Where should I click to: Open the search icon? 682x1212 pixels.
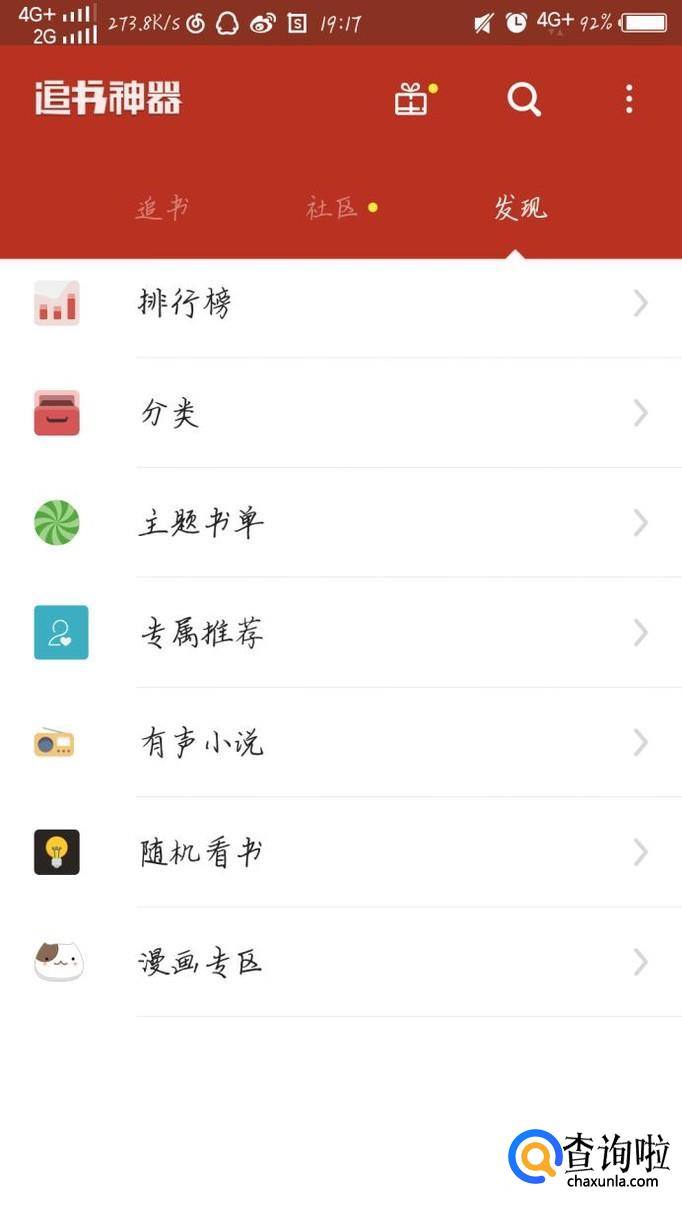tap(524, 99)
